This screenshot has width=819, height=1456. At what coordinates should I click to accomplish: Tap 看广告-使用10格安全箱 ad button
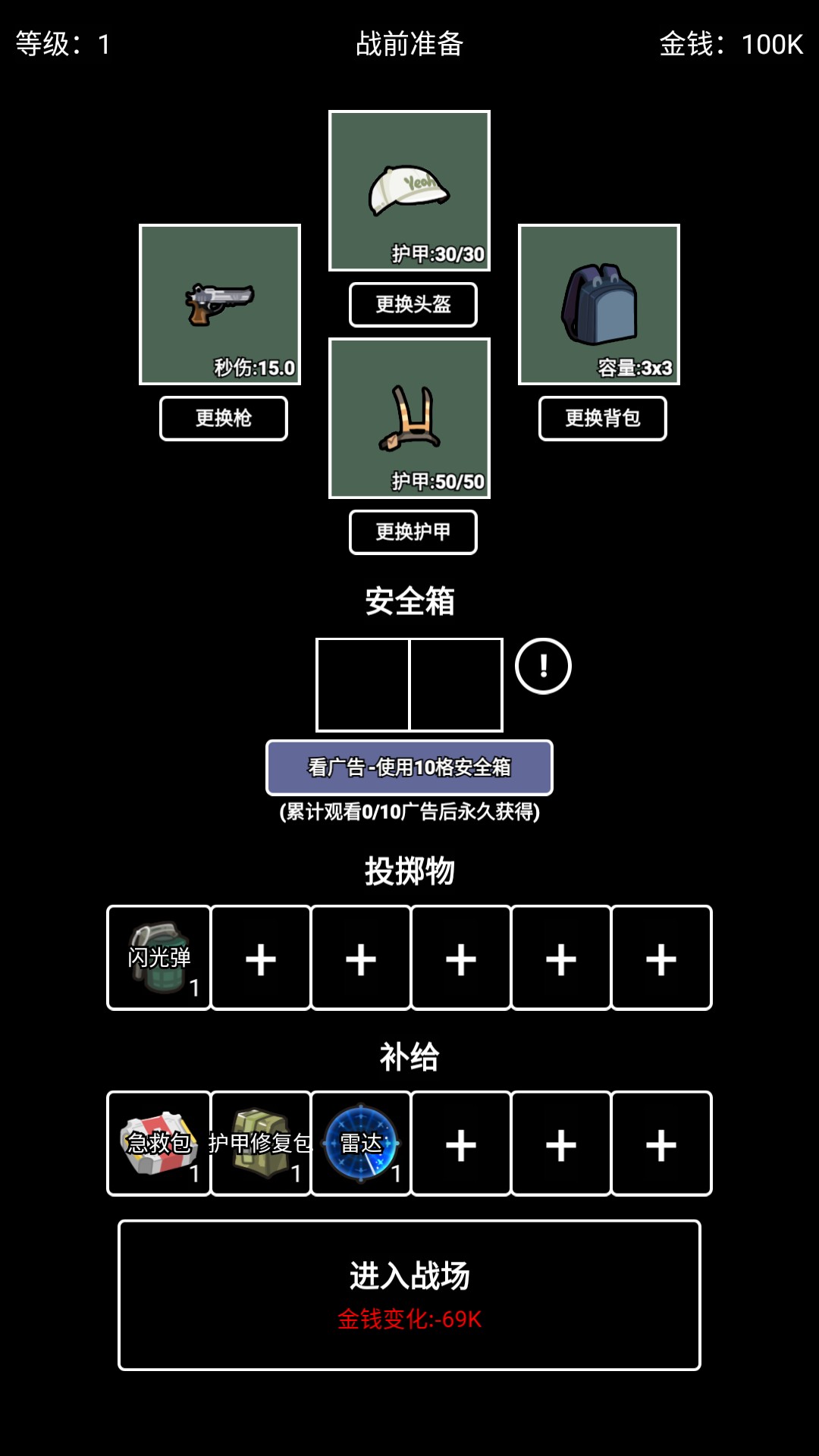(409, 768)
